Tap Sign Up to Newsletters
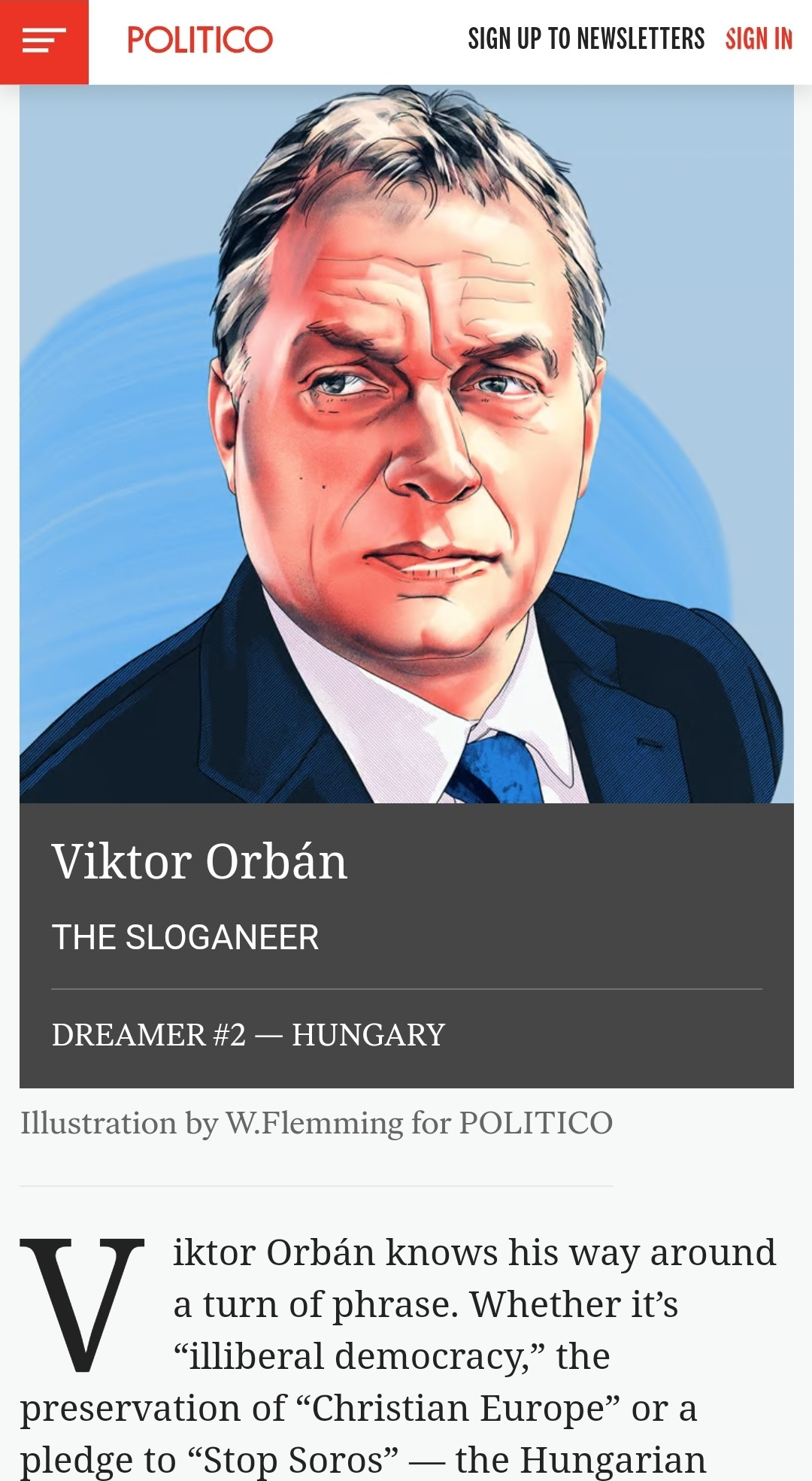 [586, 39]
